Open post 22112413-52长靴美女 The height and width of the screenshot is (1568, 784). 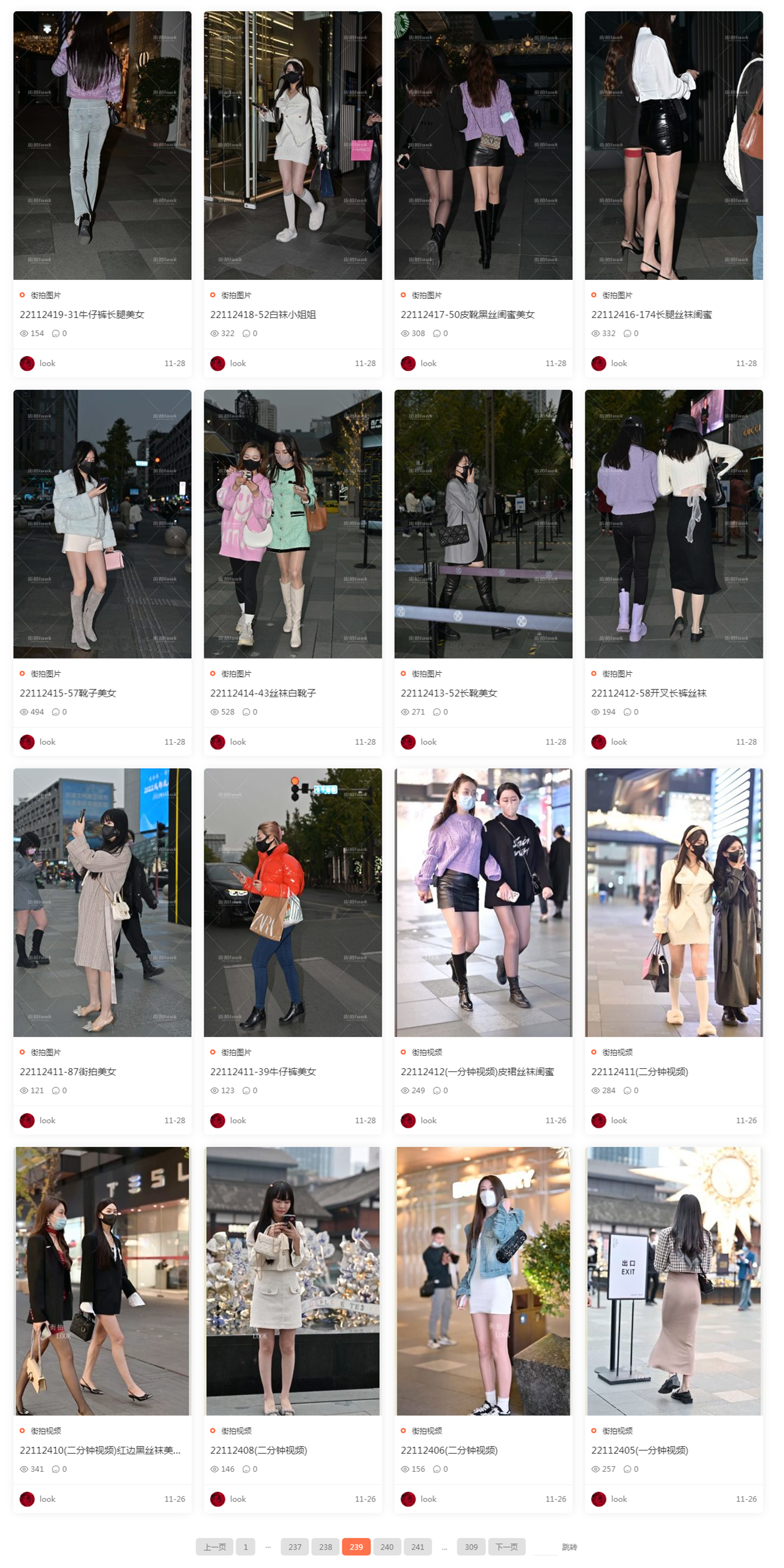(x=449, y=693)
